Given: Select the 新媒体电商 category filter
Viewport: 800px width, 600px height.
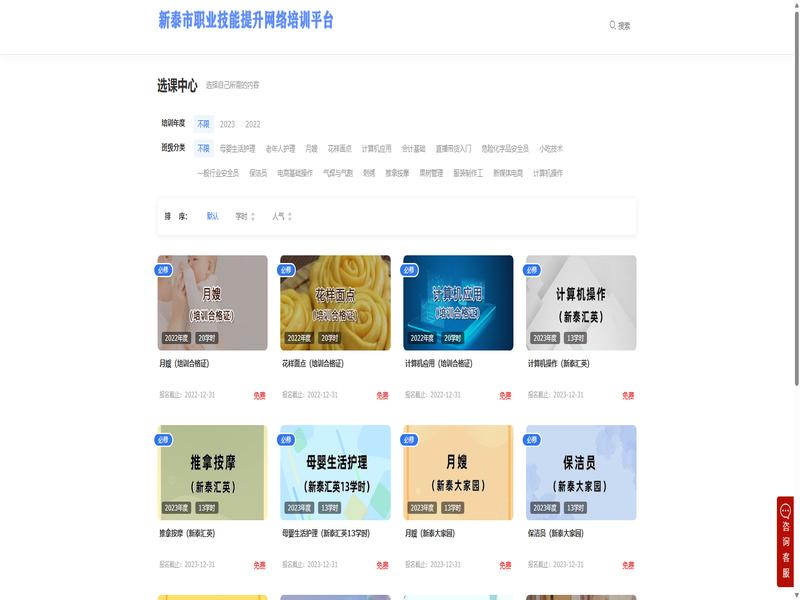Looking at the screenshot, I should [508, 173].
